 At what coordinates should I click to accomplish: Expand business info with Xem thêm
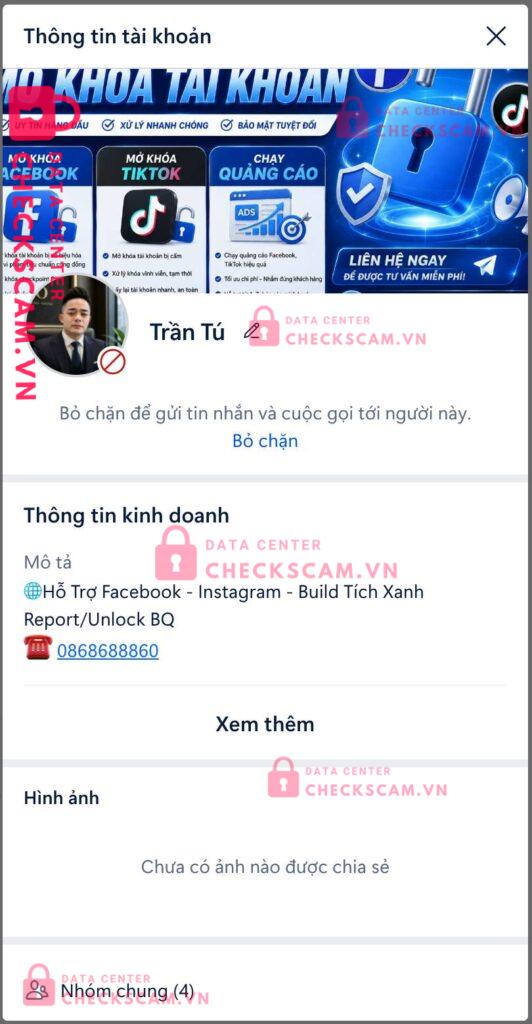[x=265, y=724]
